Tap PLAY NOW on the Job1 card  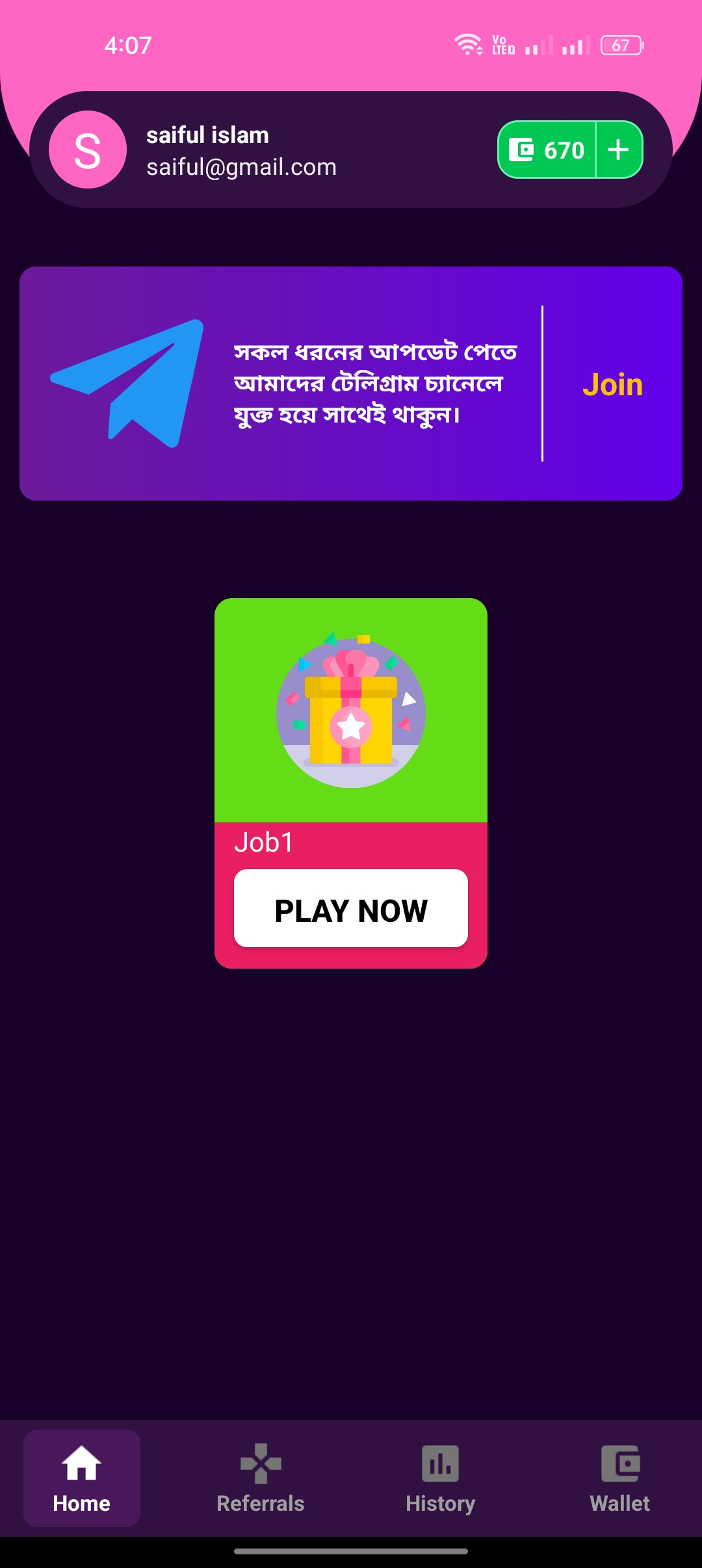[351, 908]
